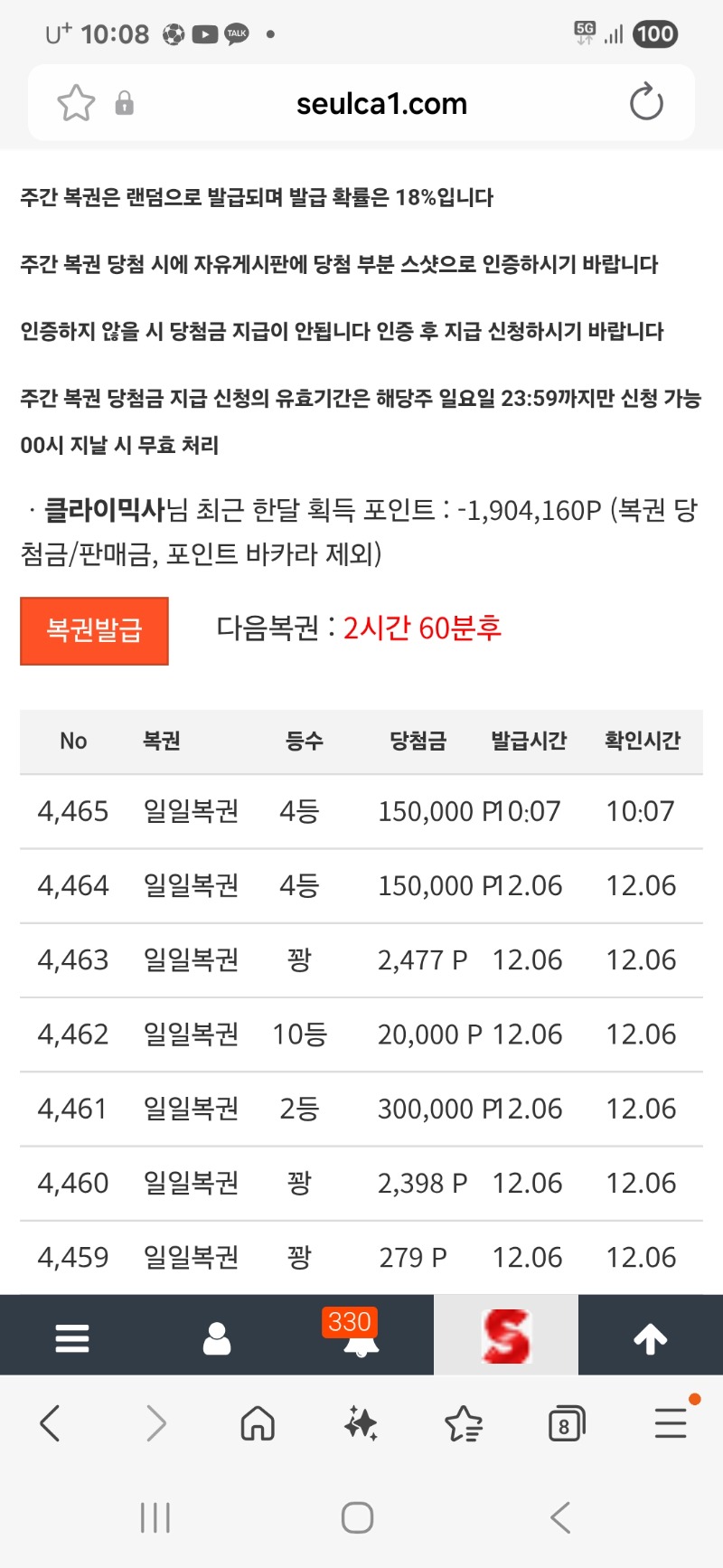Switch browser tabs using the 8 tabs icon
The width and height of the screenshot is (723, 1568).
coord(567,1422)
